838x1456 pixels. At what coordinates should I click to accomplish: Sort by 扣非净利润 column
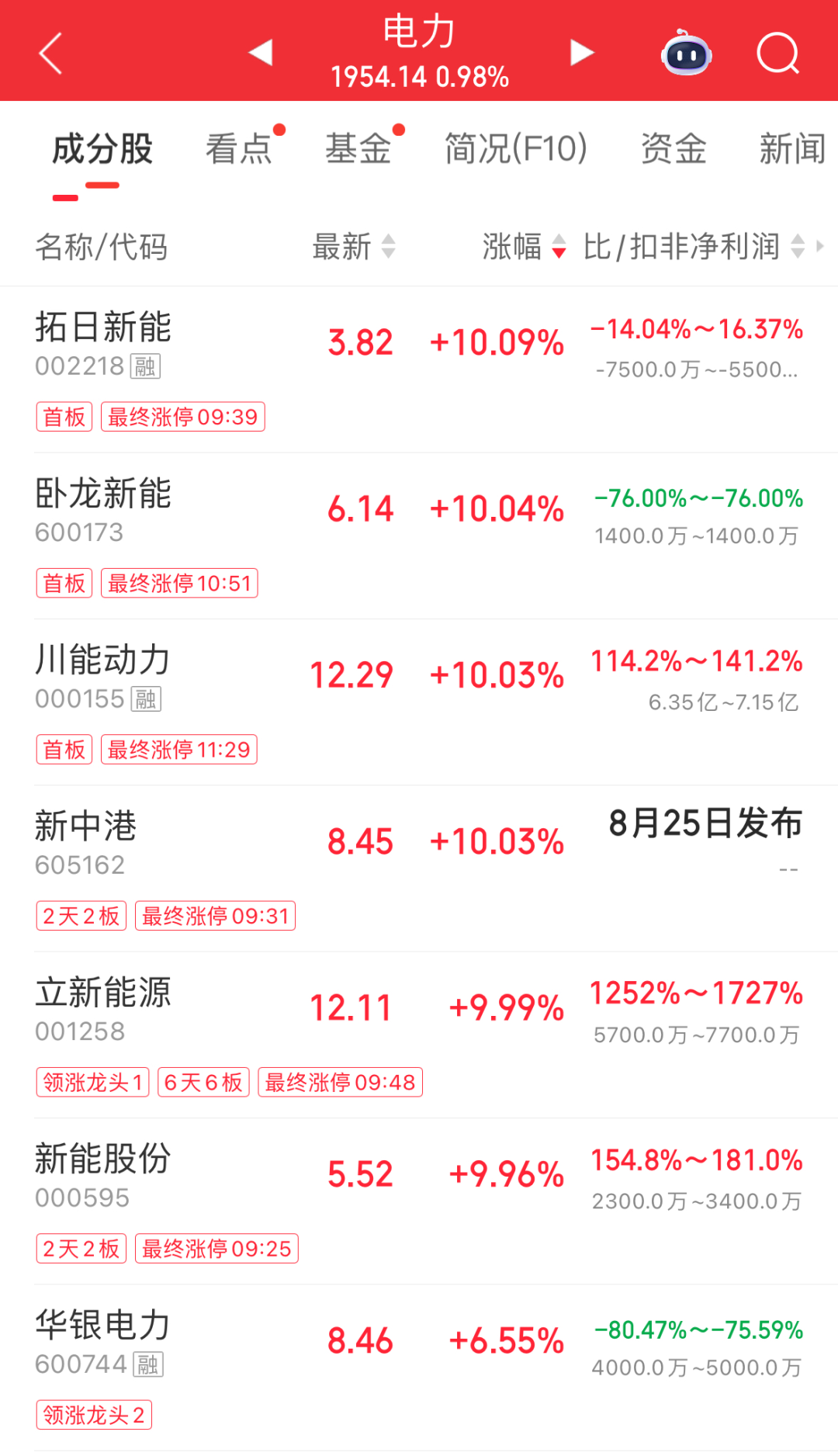[694, 247]
